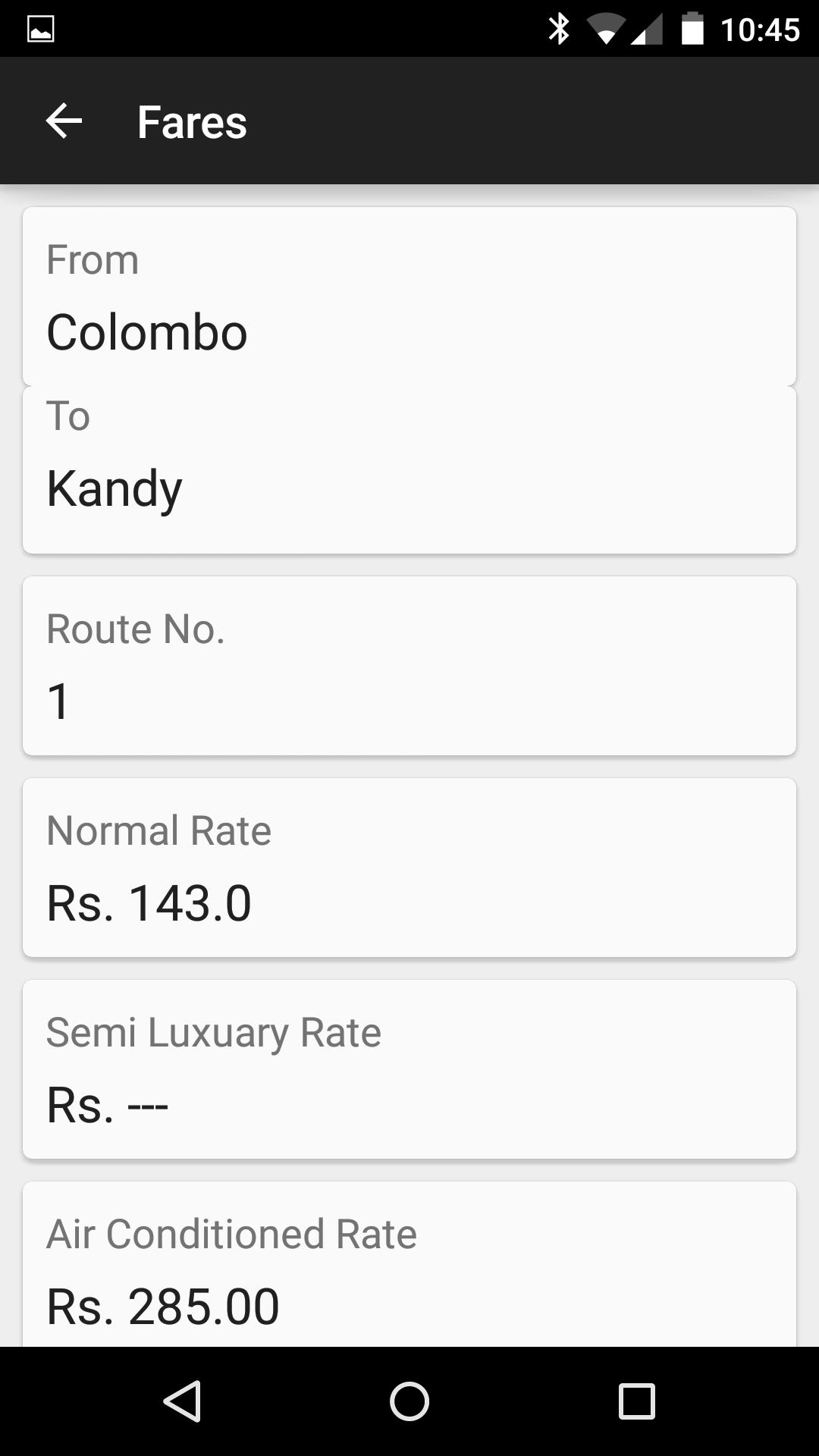Tap the Route No. field

[x=409, y=665]
